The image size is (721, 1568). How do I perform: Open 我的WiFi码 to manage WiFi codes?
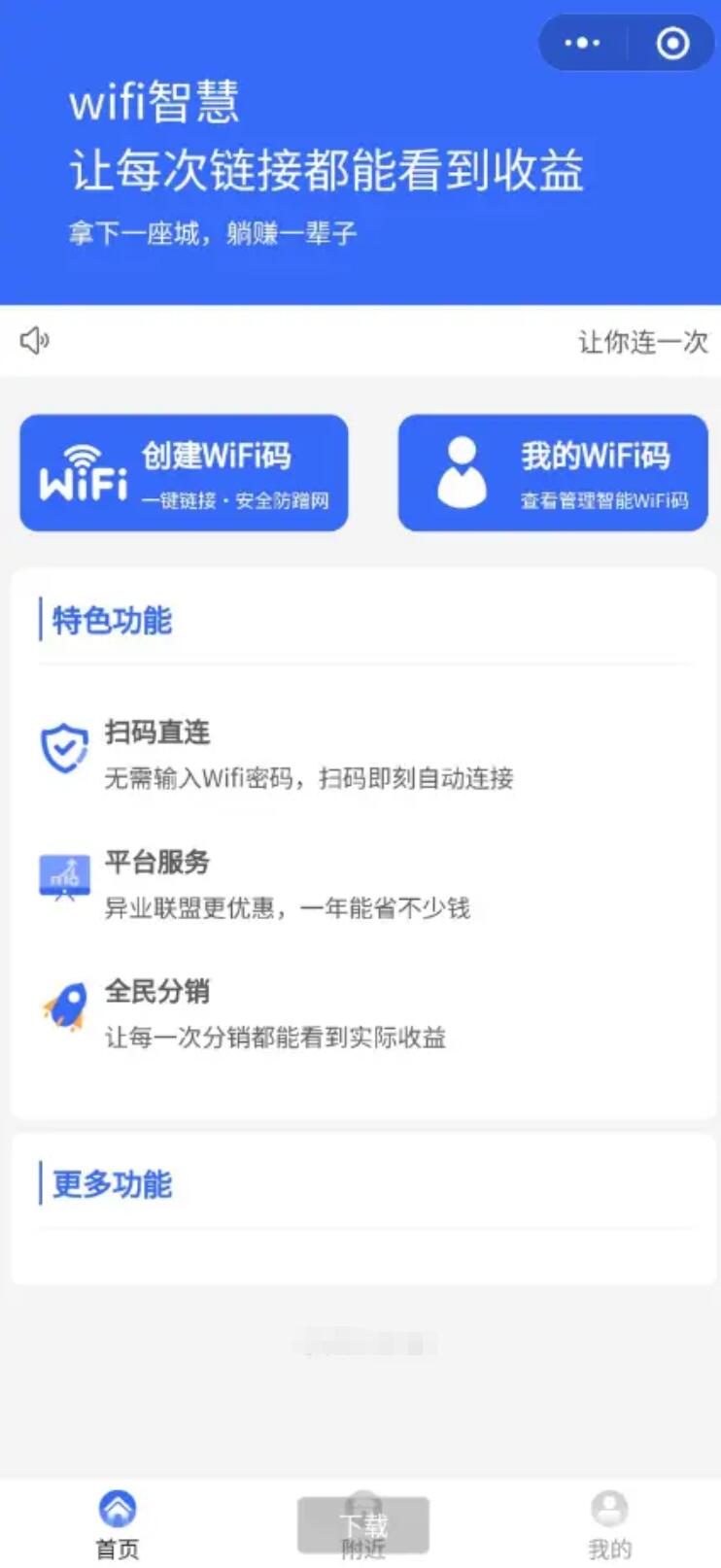[552, 473]
